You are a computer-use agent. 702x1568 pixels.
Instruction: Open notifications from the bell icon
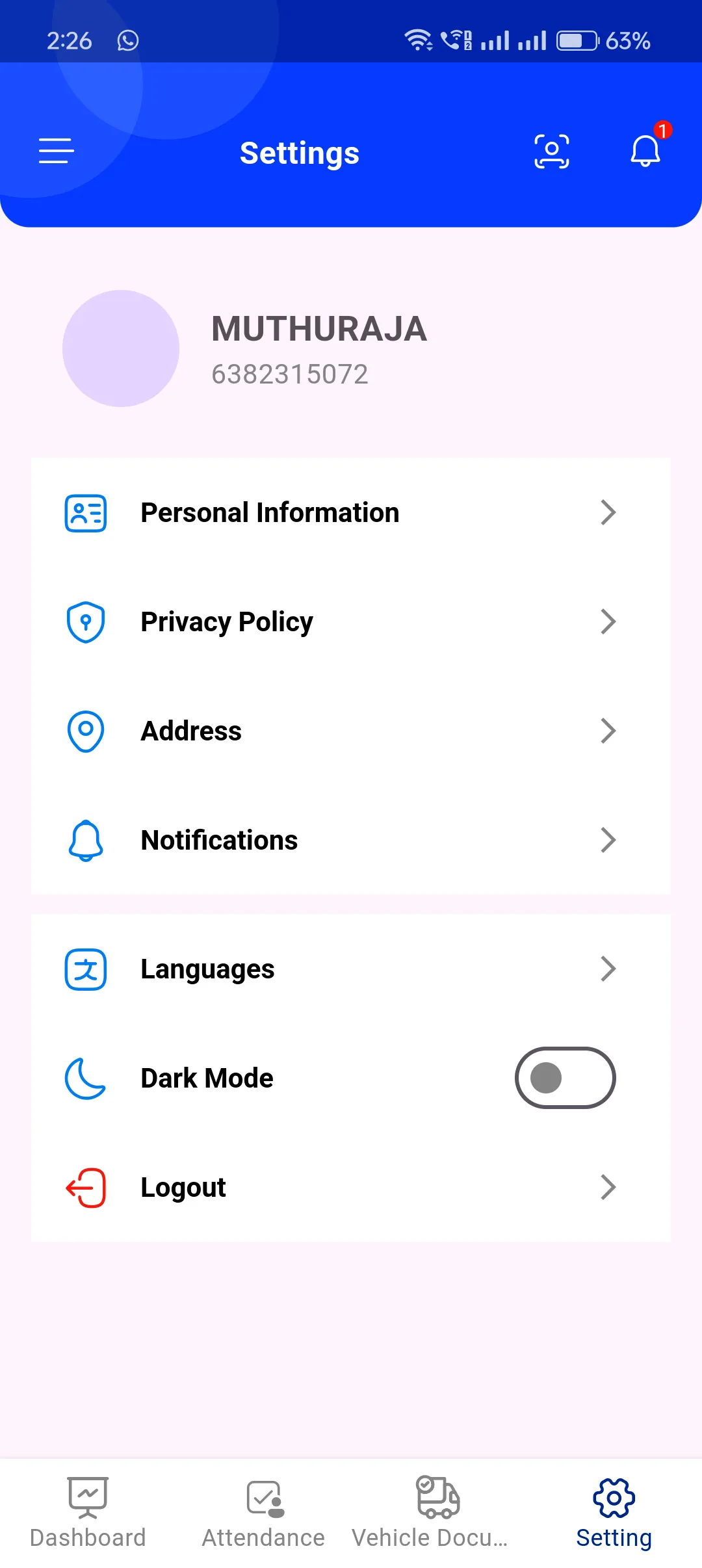pyautogui.click(x=644, y=153)
